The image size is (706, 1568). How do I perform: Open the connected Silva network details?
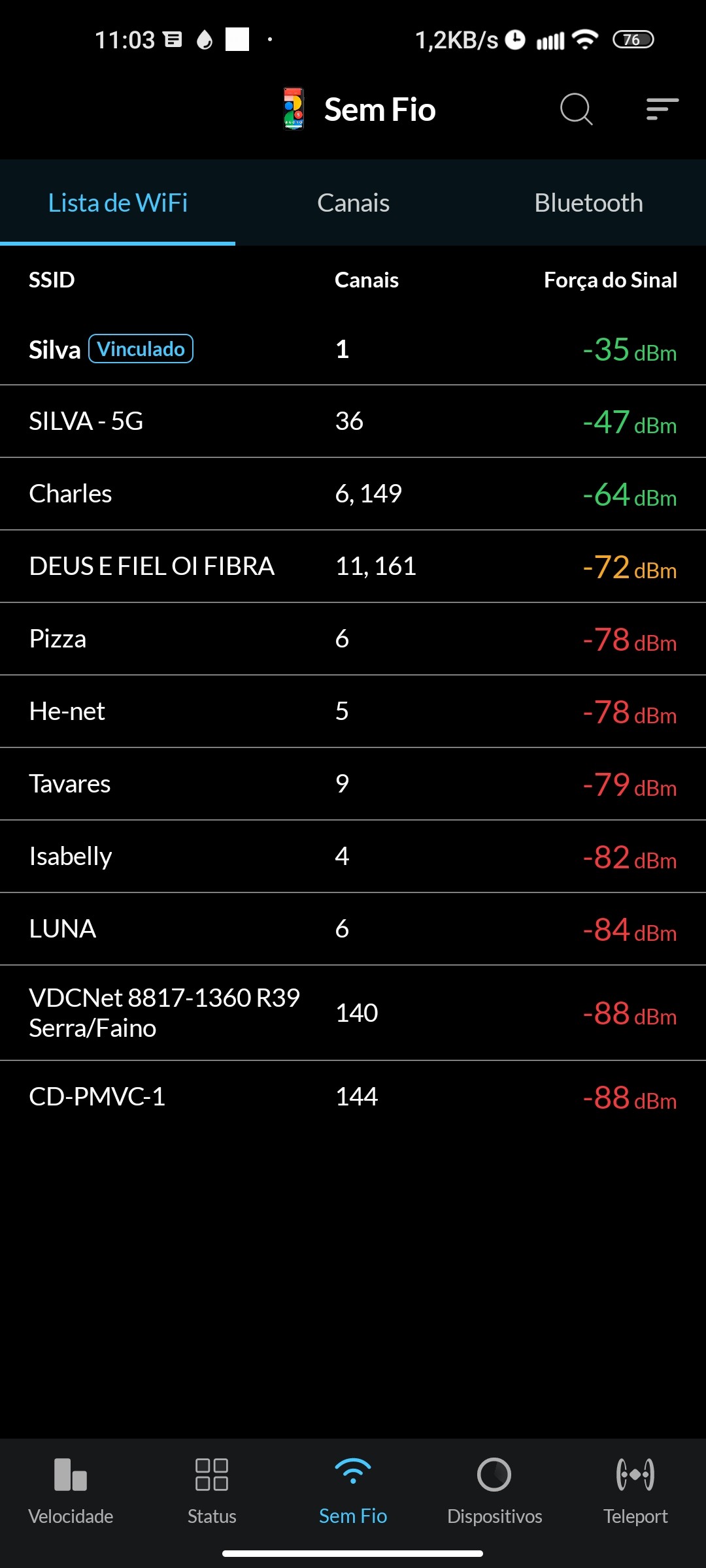click(353, 350)
